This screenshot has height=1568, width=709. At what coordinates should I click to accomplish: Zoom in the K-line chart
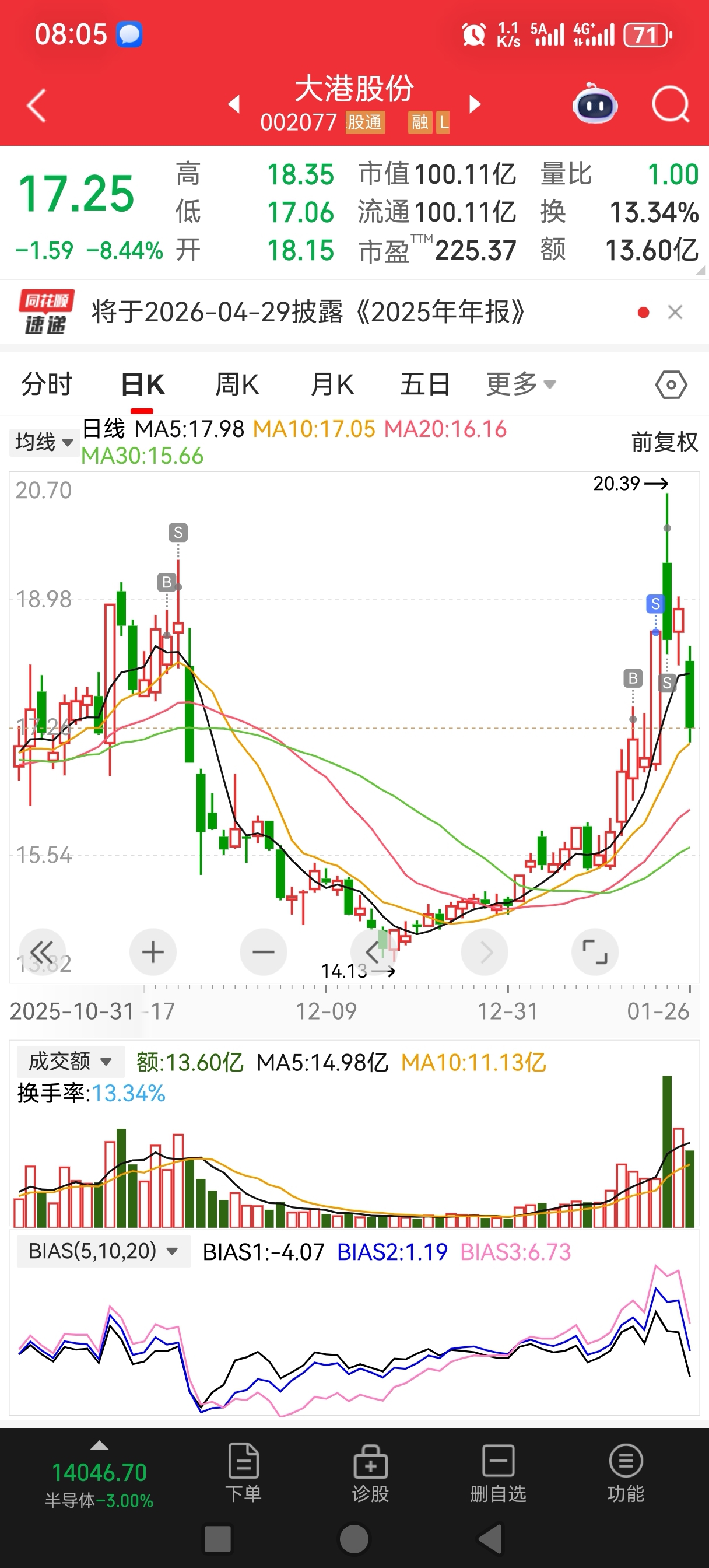(153, 952)
